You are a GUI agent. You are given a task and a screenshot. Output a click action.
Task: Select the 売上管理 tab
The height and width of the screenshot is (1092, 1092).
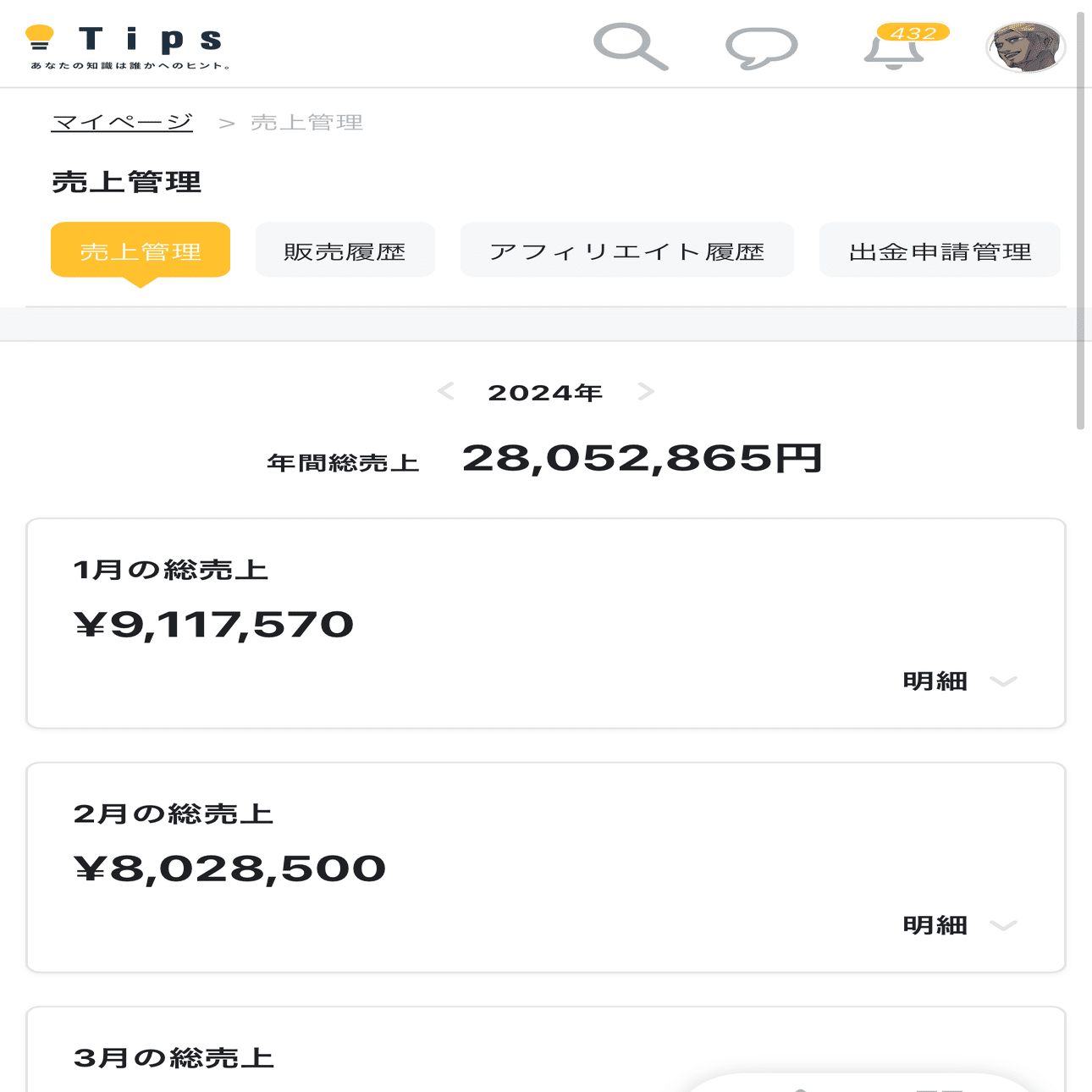coord(141,251)
